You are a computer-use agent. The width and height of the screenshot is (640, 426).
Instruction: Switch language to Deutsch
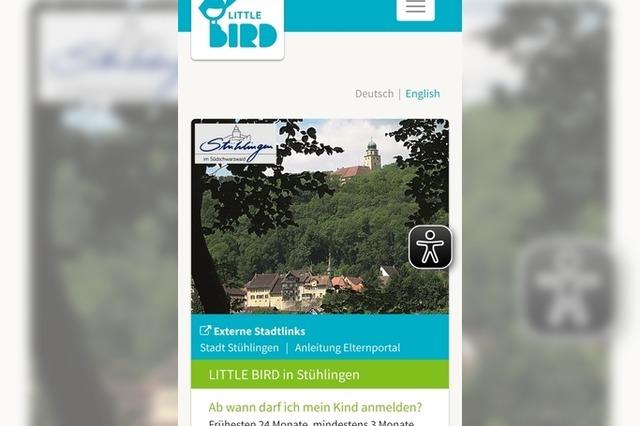[x=374, y=94]
